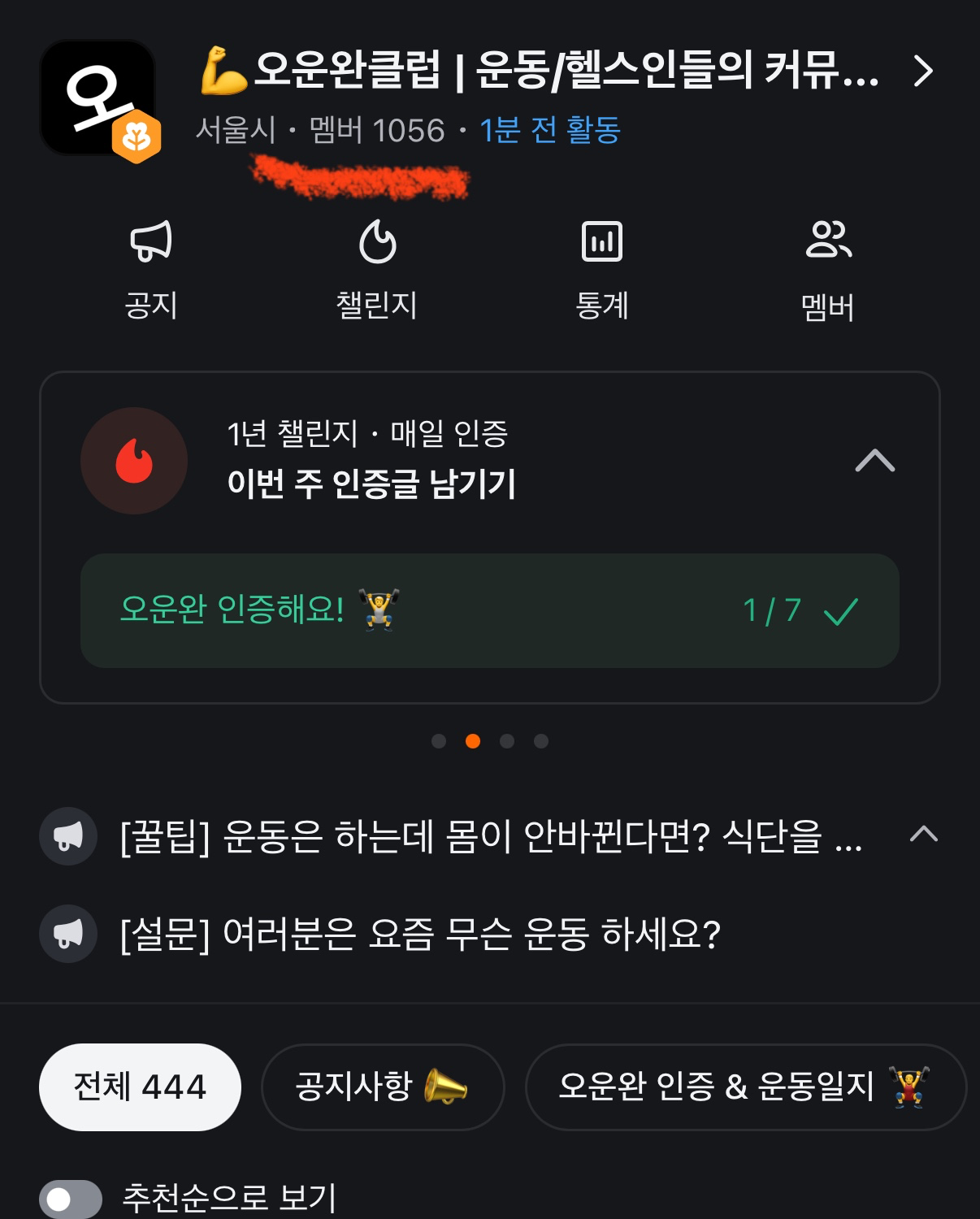This screenshot has height=1219, width=980.
Task: Open the [설문] 요즘 무슨 운동 notice
Action: coord(418,934)
